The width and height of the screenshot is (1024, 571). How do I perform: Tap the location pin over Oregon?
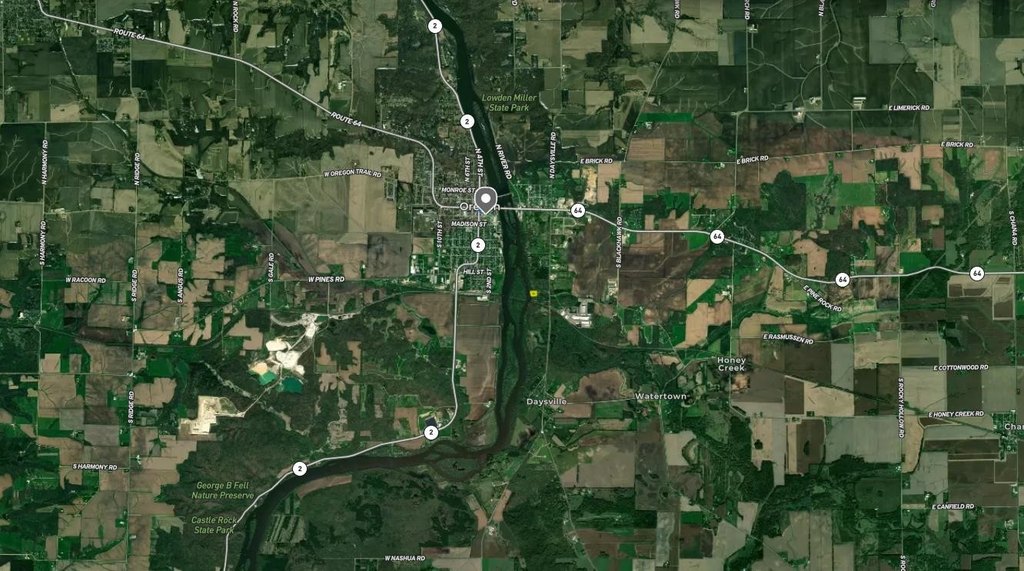486,199
